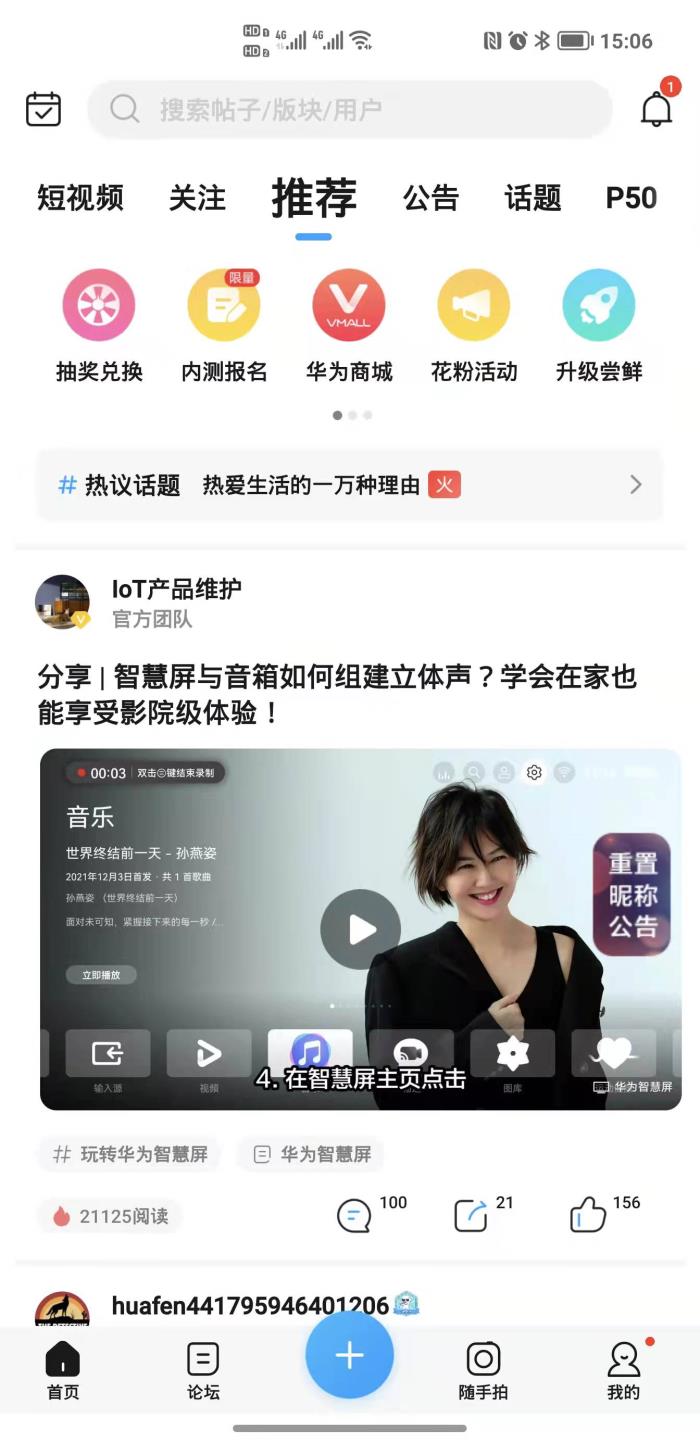Create a new post with plus button
The height and width of the screenshot is (1443, 700).
pyautogui.click(x=349, y=1356)
